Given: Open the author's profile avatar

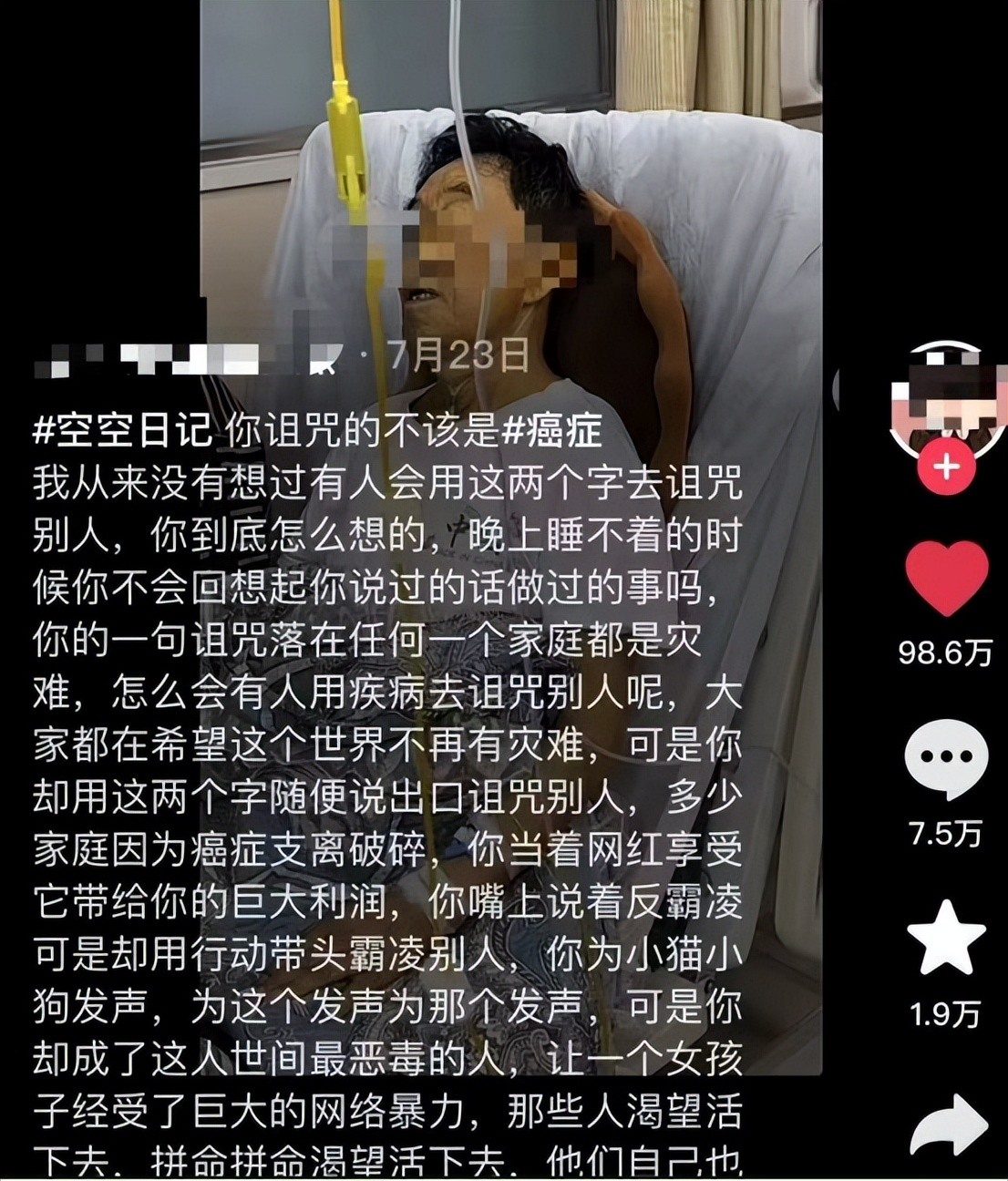Looking at the screenshot, I should tap(946, 396).
